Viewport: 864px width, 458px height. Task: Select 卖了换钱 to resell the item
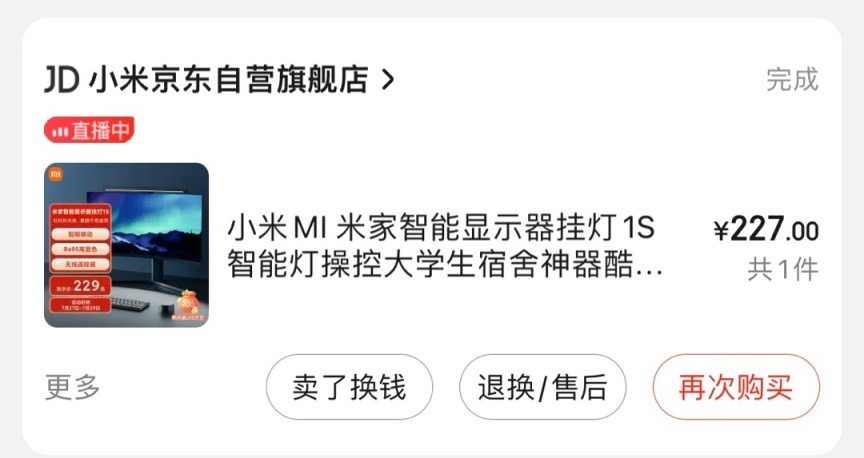tap(349, 387)
